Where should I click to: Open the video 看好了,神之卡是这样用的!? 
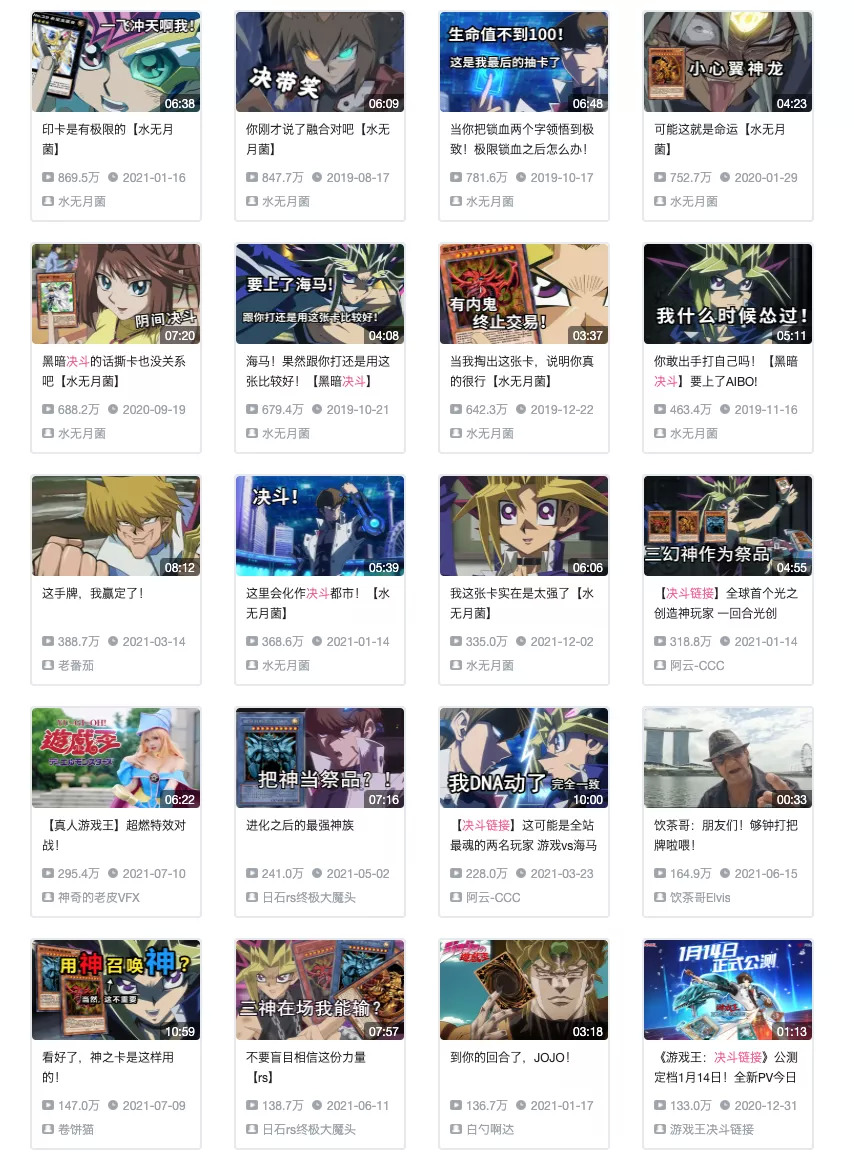click(x=108, y=1068)
